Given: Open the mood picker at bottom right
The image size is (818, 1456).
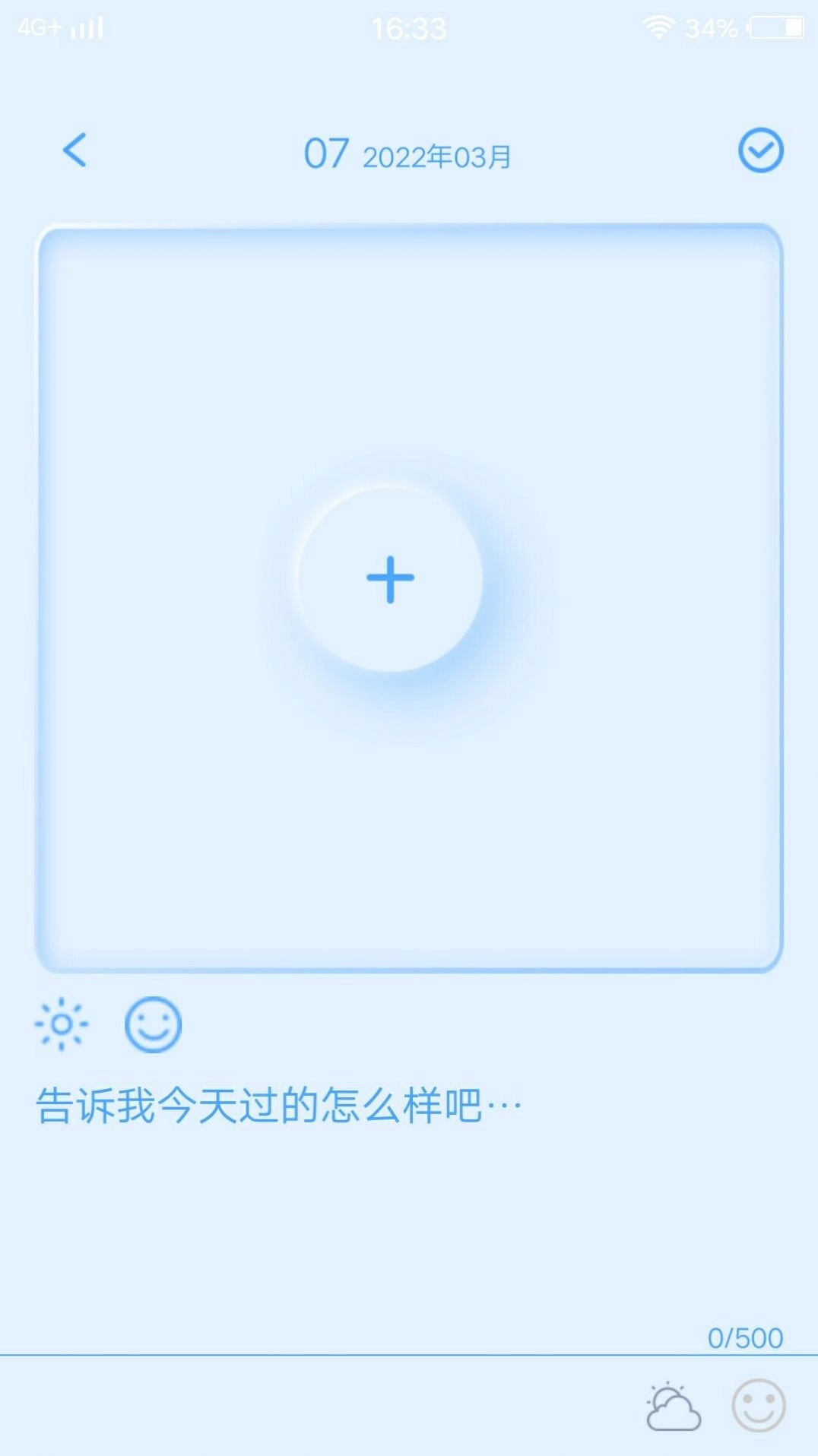Looking at the screenshot, I should [x=758, y=1405].
